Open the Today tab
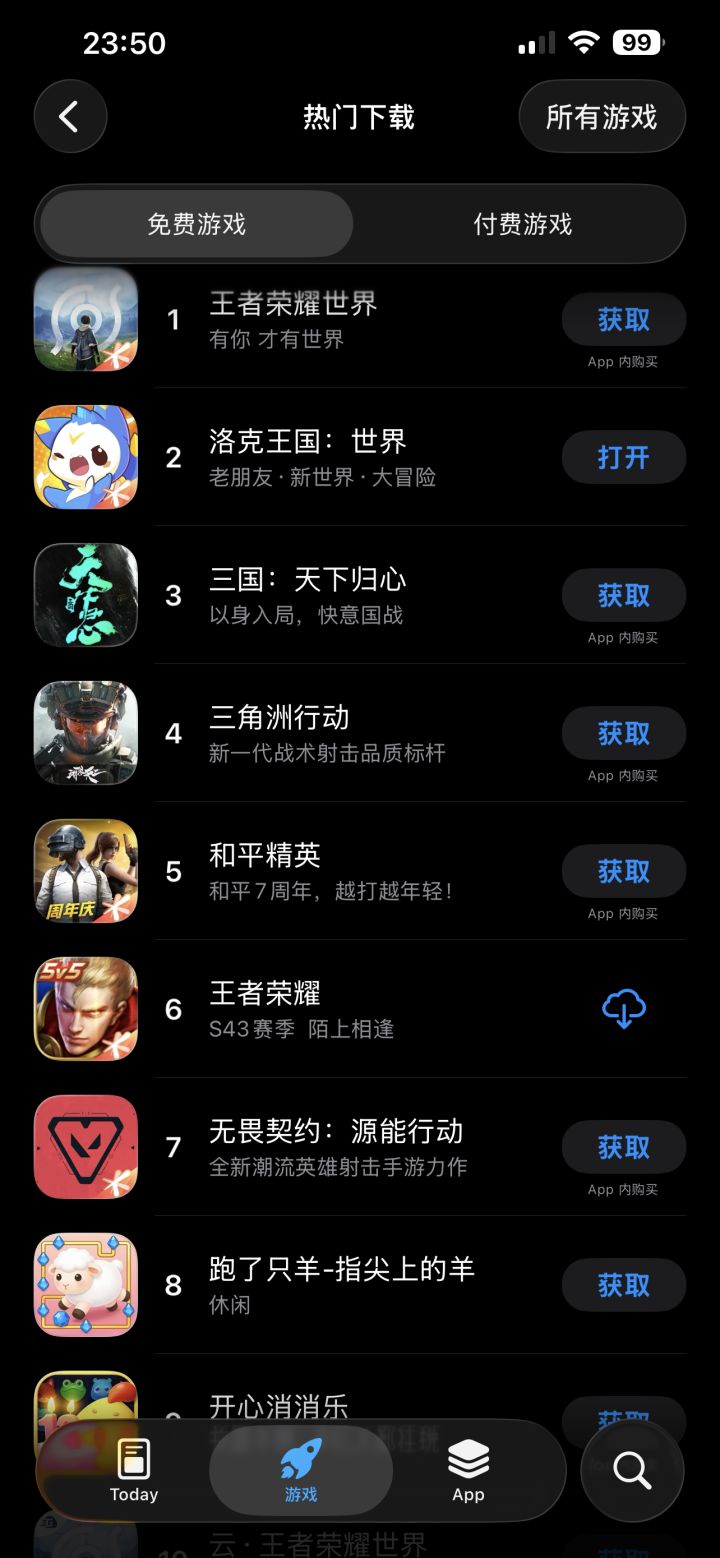The width and height of the screenshot is (720, 1558). tap(133, 1471)
